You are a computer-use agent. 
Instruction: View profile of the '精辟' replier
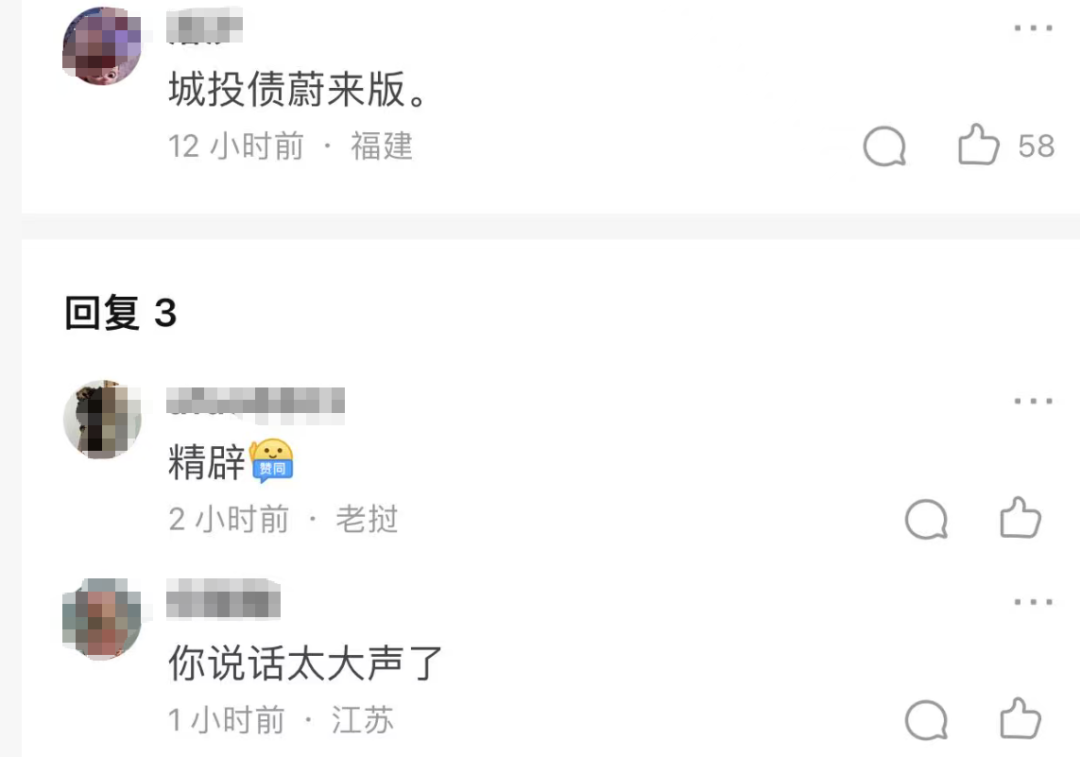click(x=102, y=420)
